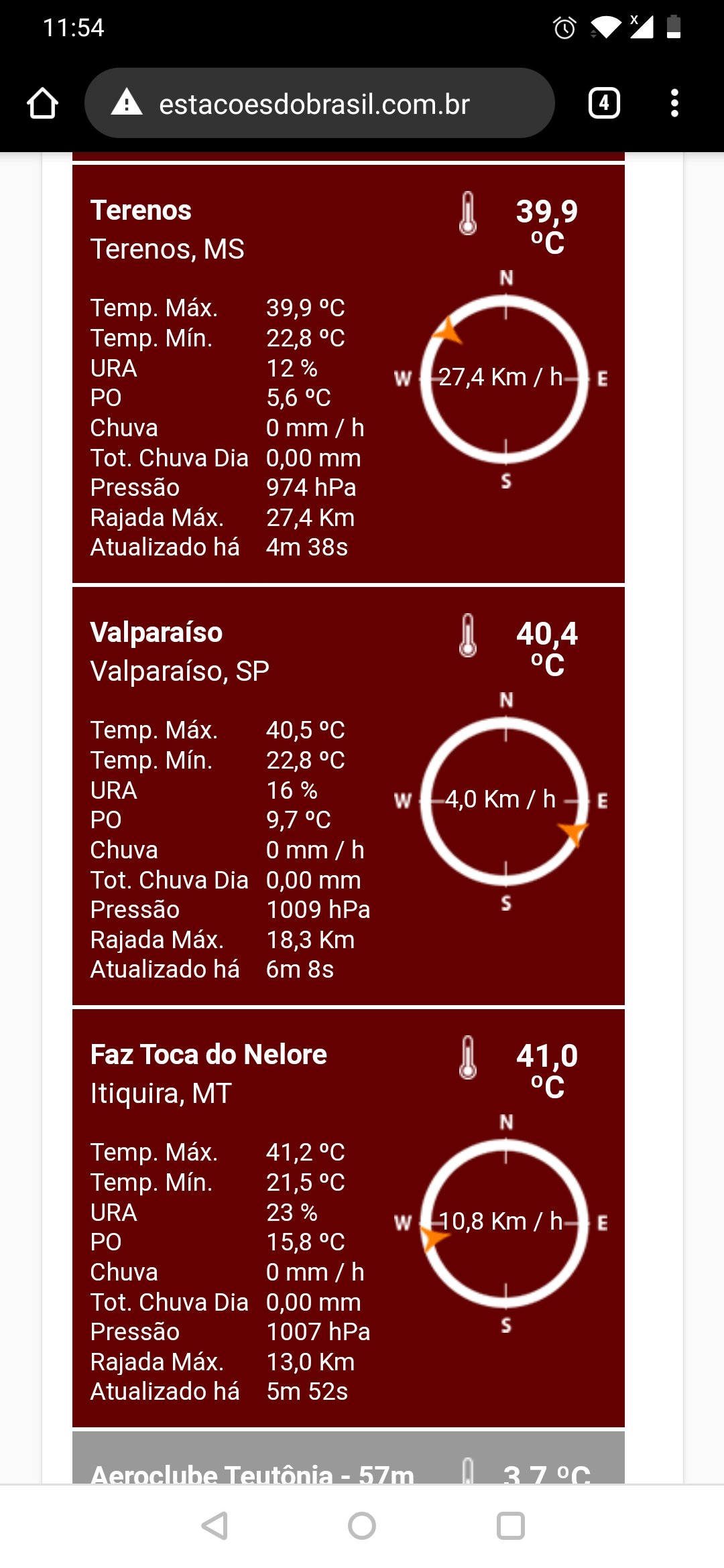
Task: Open the Faz Toca do Nelore station card
Action: (349, 1218)
